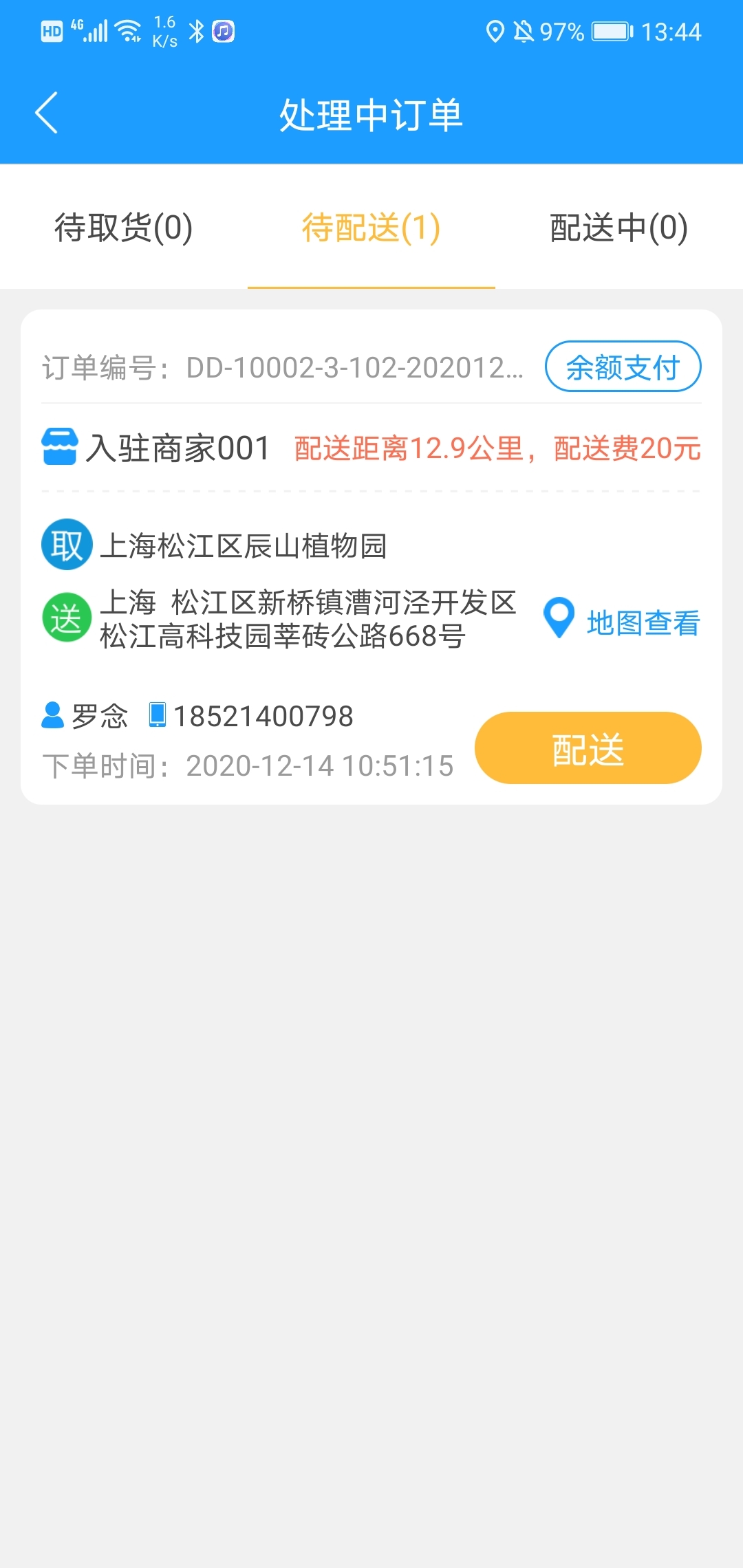Call phone number 18521400798
Image resolution: width=743 pixels, height=1568 pixels.
[263, 716]
